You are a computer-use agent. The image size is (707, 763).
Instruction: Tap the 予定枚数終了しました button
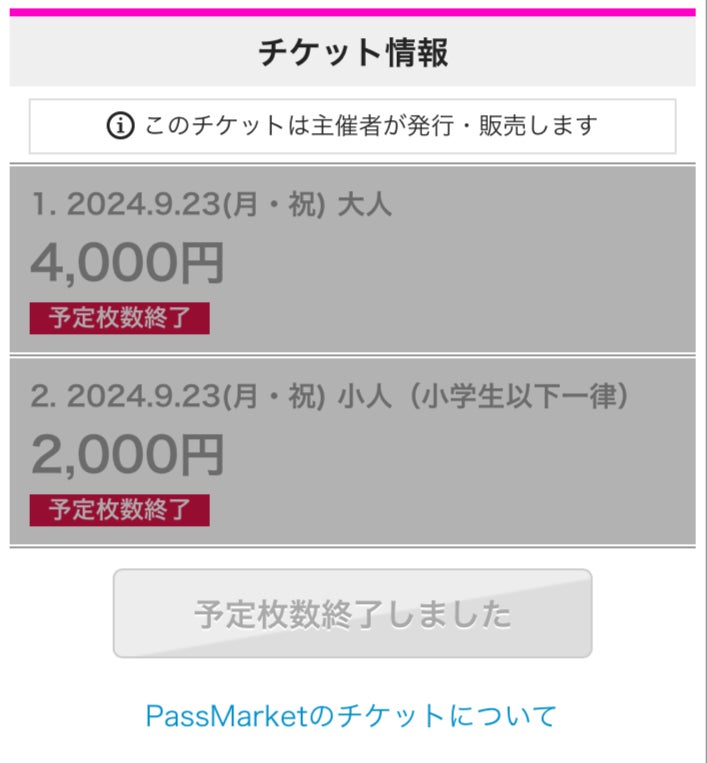point(353,613)
